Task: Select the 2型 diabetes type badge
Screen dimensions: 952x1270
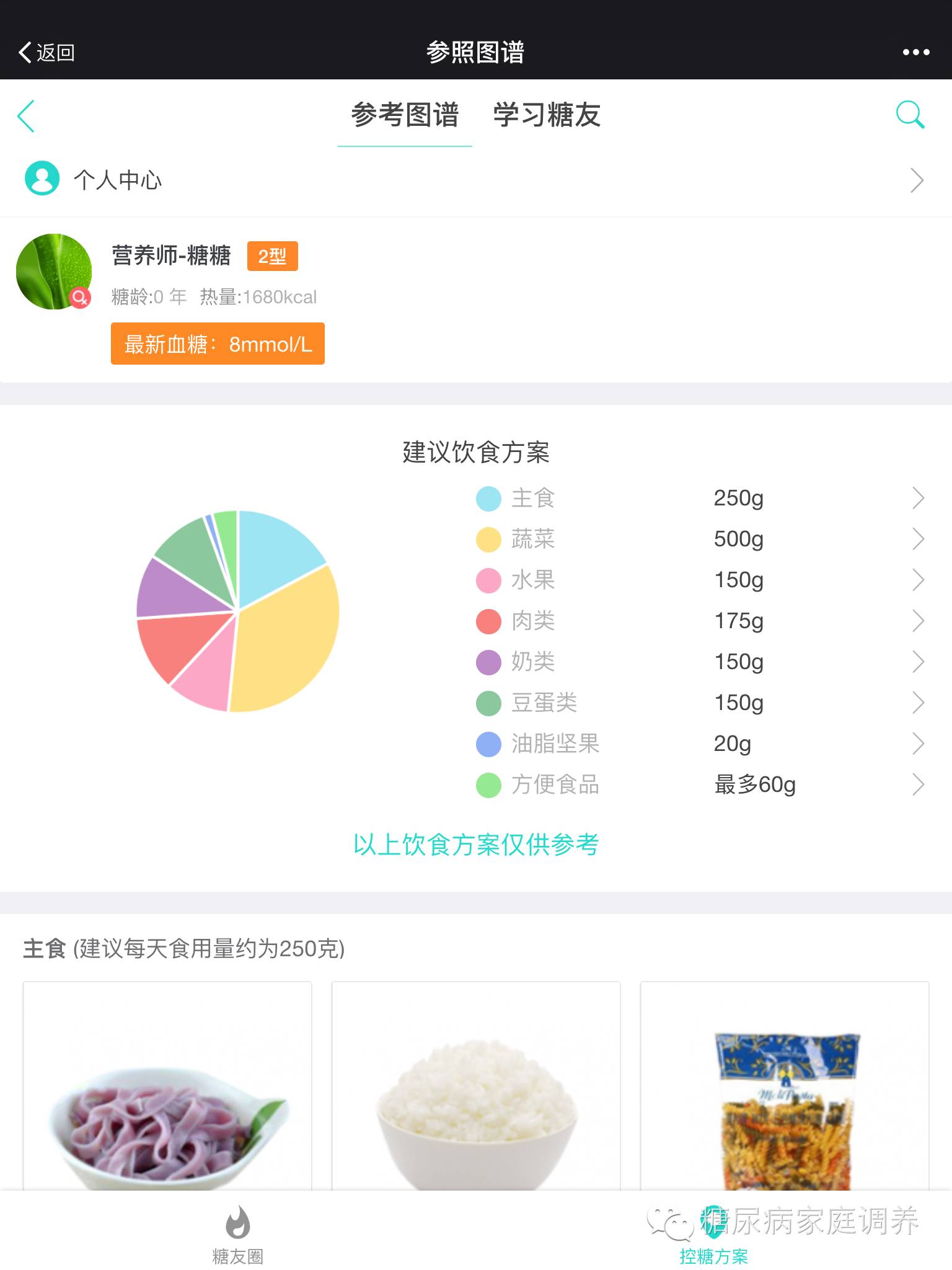Action: 273,255
